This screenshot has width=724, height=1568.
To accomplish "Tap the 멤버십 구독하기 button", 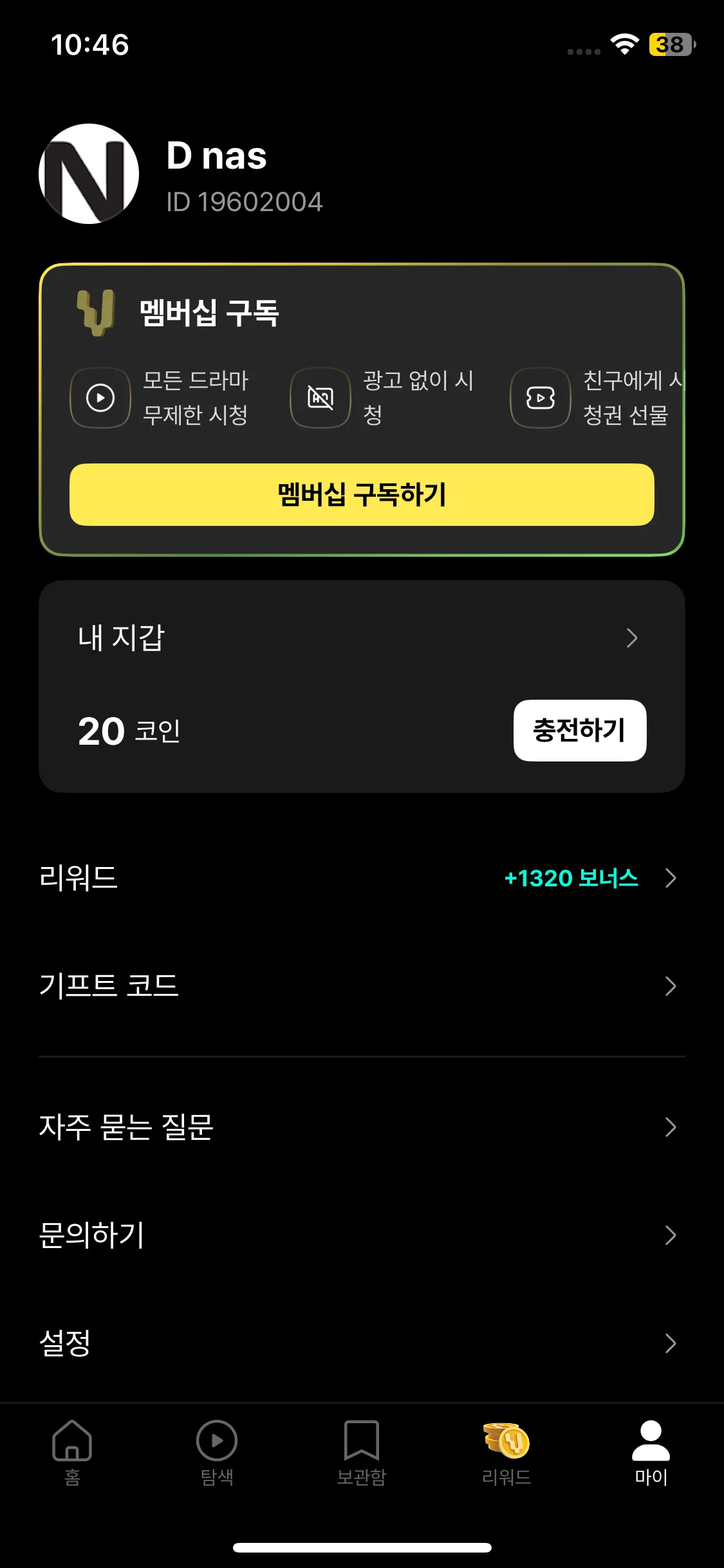I will [362, 494].
